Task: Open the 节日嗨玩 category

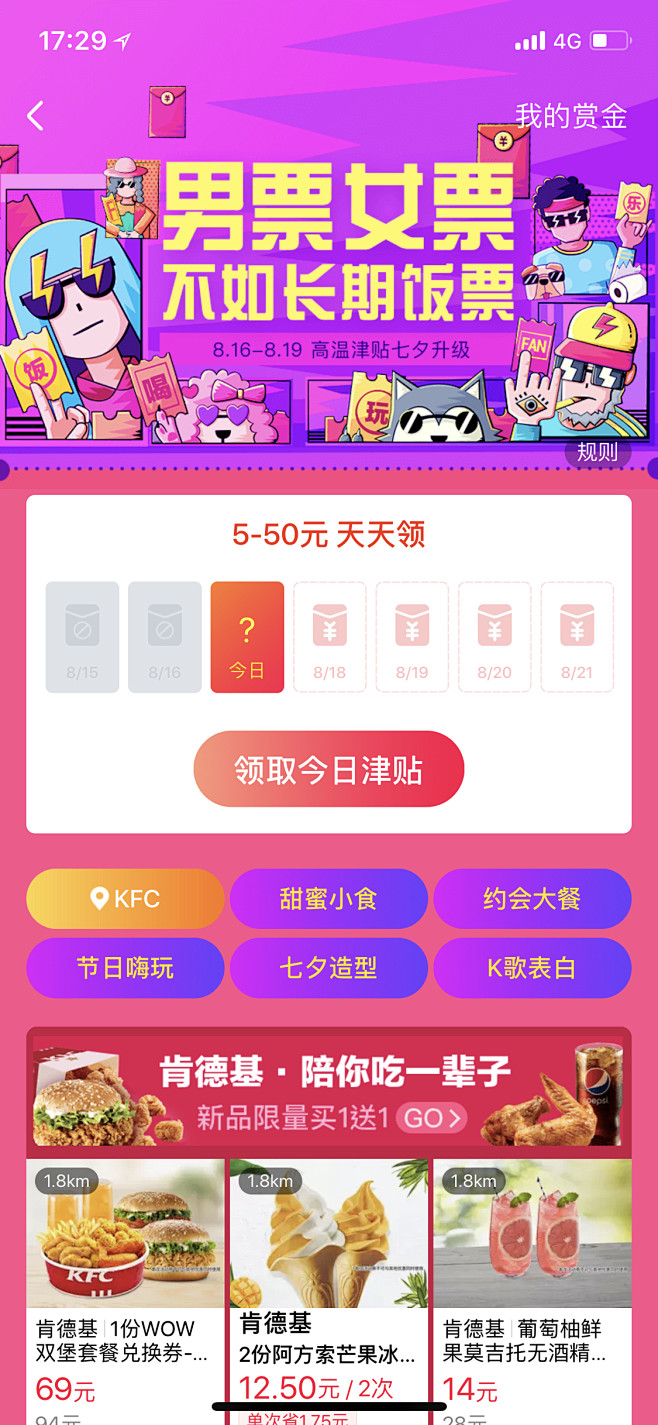Action: 125,967
